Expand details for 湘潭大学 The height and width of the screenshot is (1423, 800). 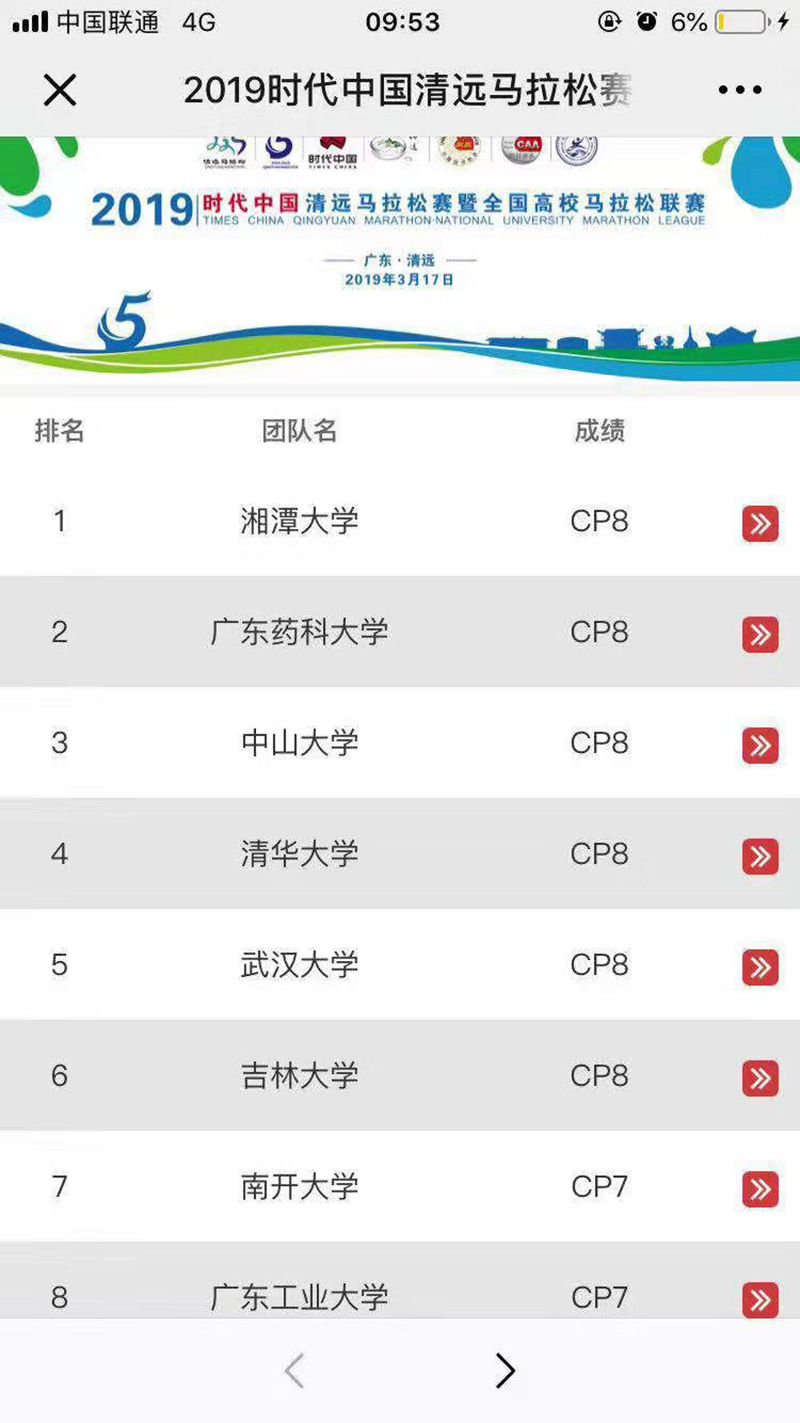(x=760, y=524)
